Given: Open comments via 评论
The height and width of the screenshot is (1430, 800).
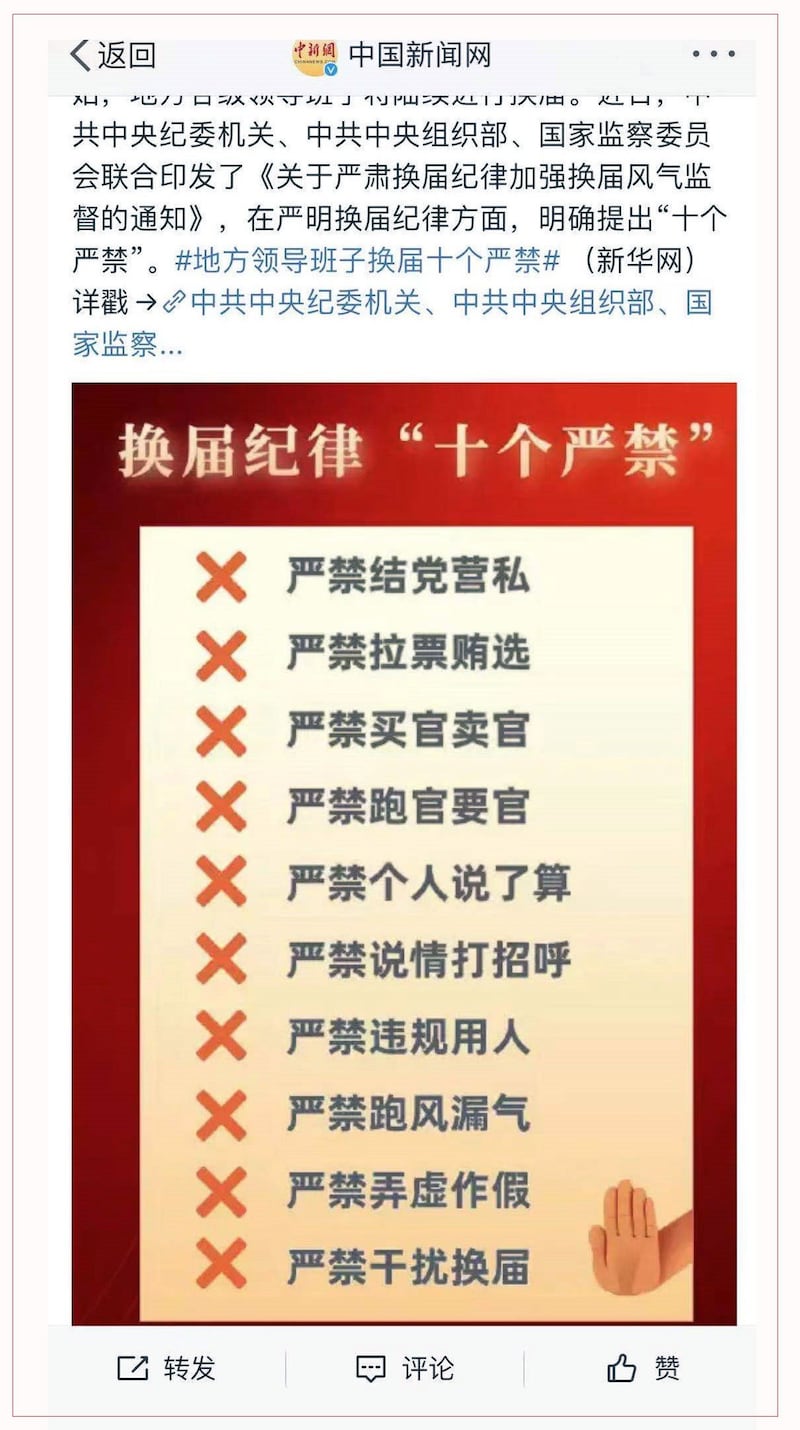Looking at the screenshot, I should (x=405, y=1368).
